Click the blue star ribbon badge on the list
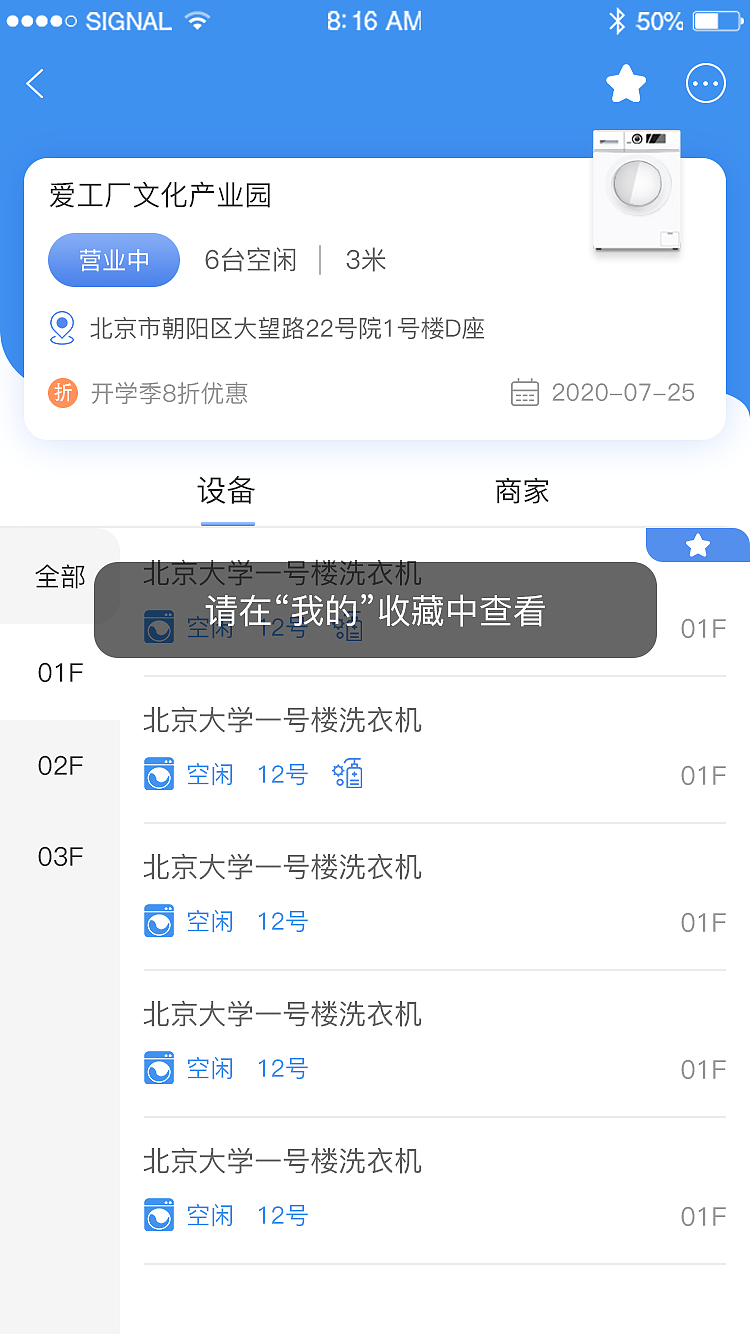This screenshot has height=1334, width=750. point(698,545)
